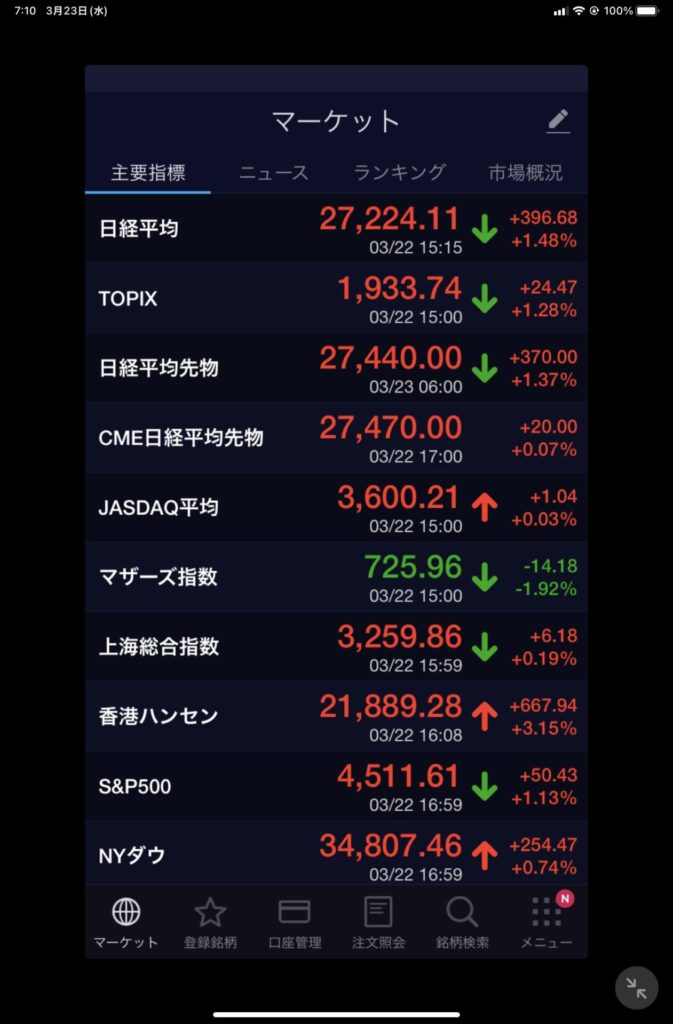The image size is (673, 1024).
Task: View the マザーズ指数 row
Action: (x=336, y=577)
